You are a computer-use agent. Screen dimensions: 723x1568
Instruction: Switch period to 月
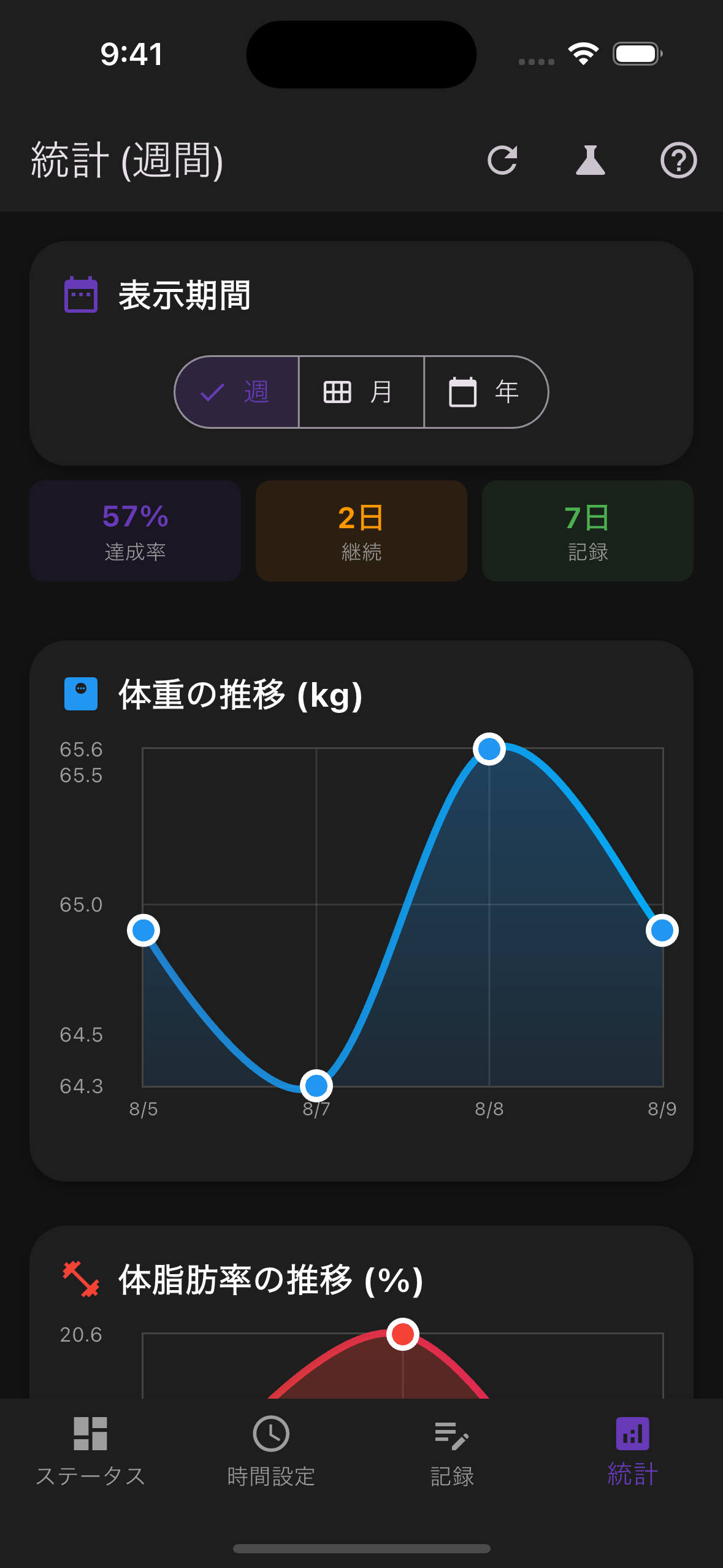click(361, 391)
